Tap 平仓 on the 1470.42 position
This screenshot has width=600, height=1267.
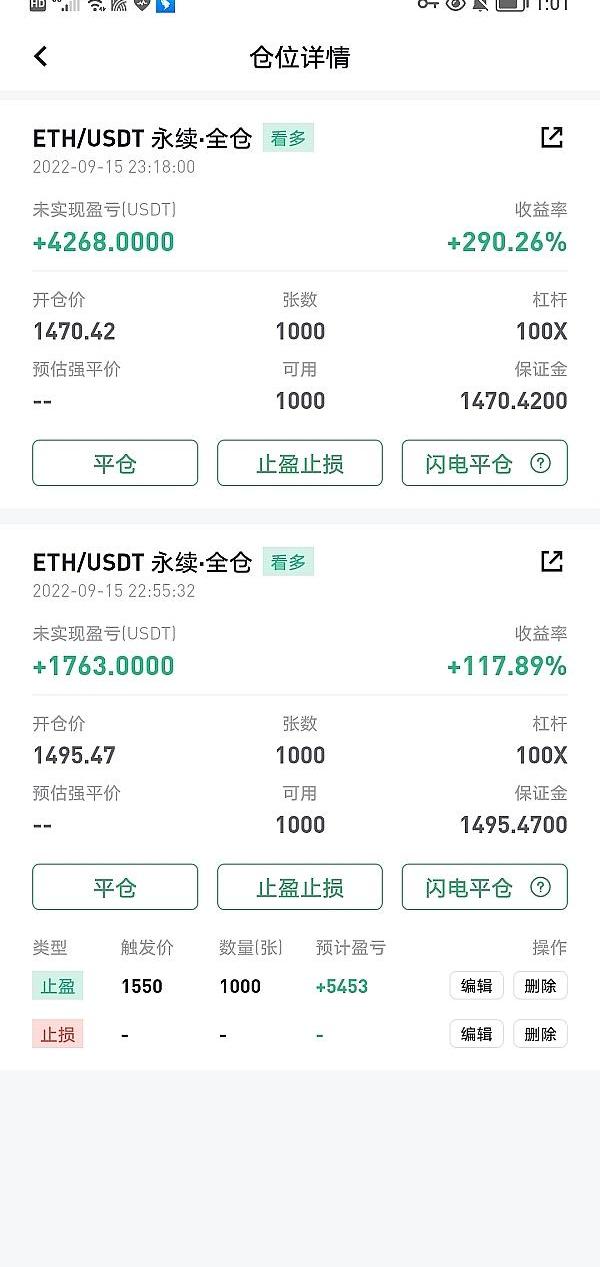tap(115, 463)
